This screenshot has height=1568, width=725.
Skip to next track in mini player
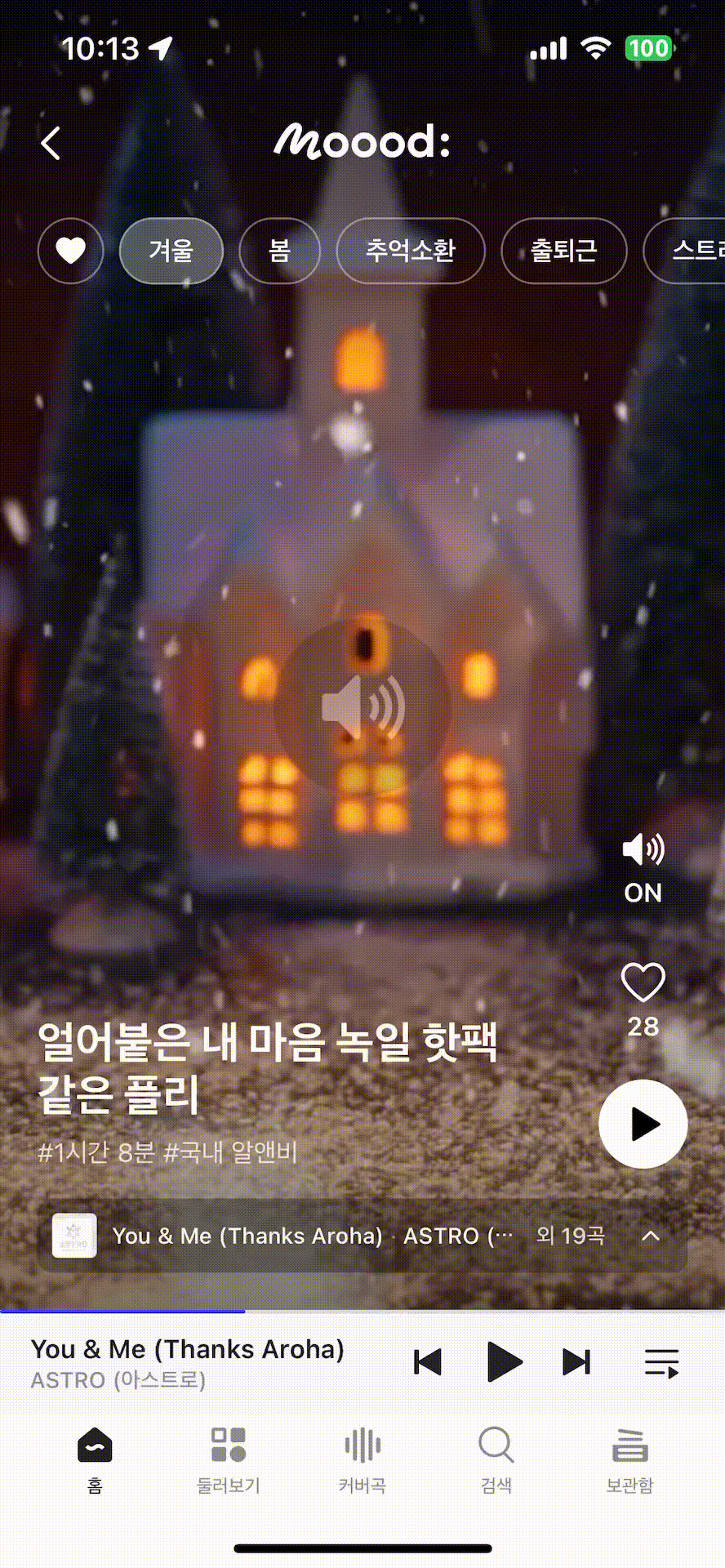tap(576, 1362)
